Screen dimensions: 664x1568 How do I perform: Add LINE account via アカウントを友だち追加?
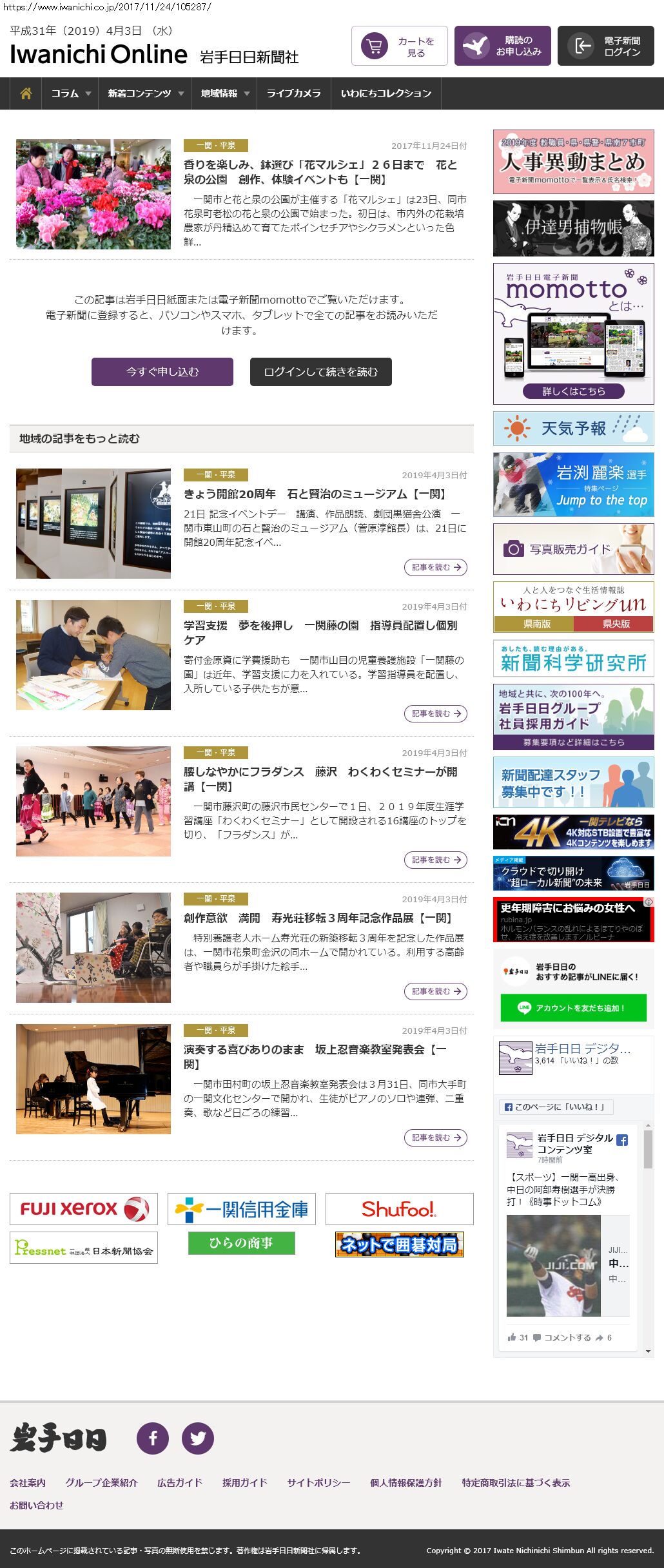[574, 1008]
